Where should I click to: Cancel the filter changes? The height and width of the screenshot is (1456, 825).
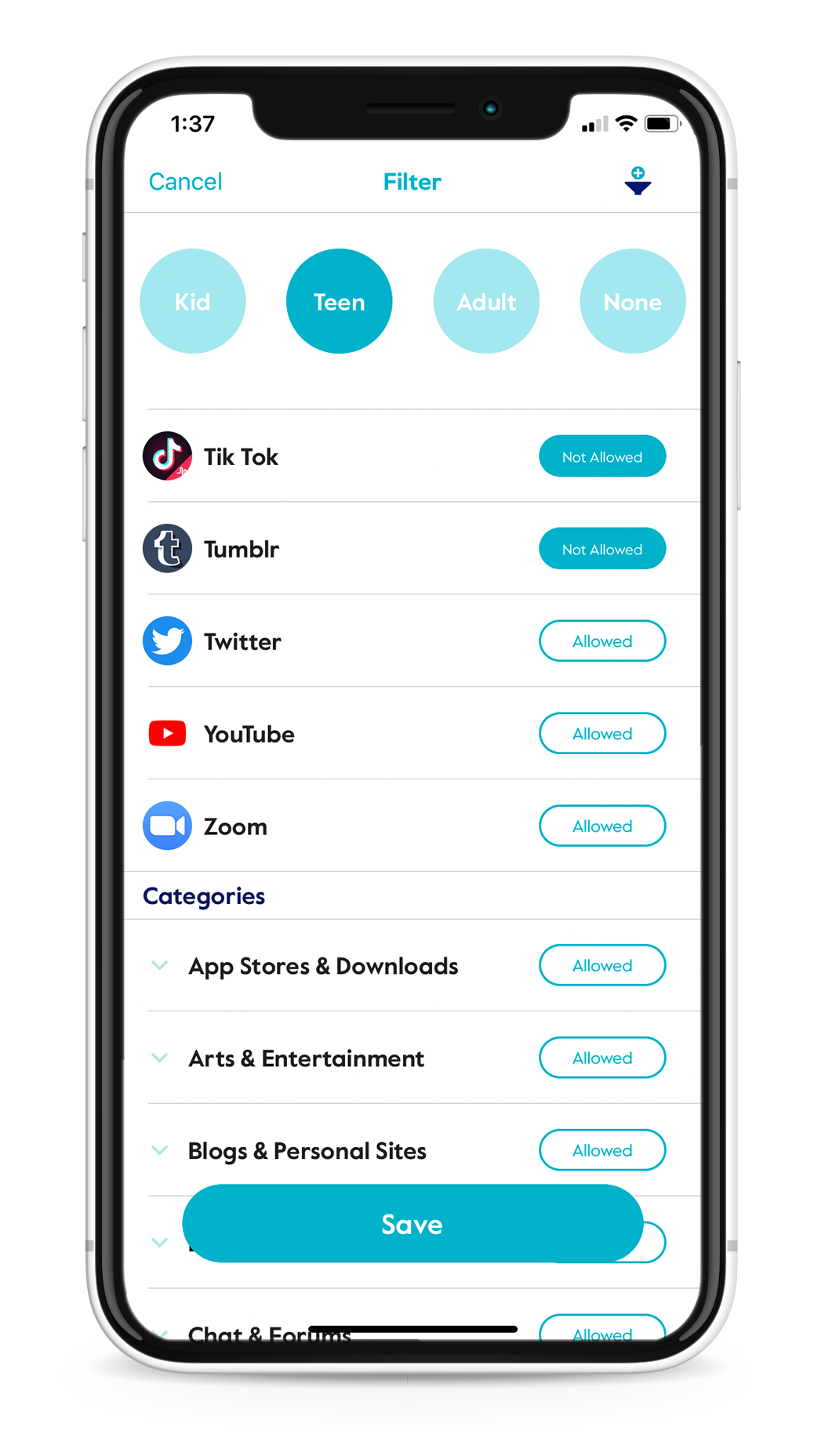point(185,182)
